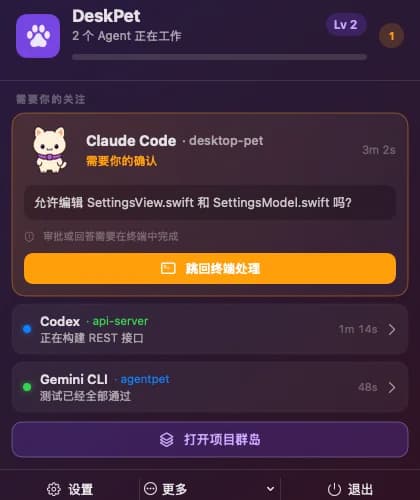This screenshot has width=420, height=500.
Task: Expand the 更多 dropdown
Action: click(210, 489)
